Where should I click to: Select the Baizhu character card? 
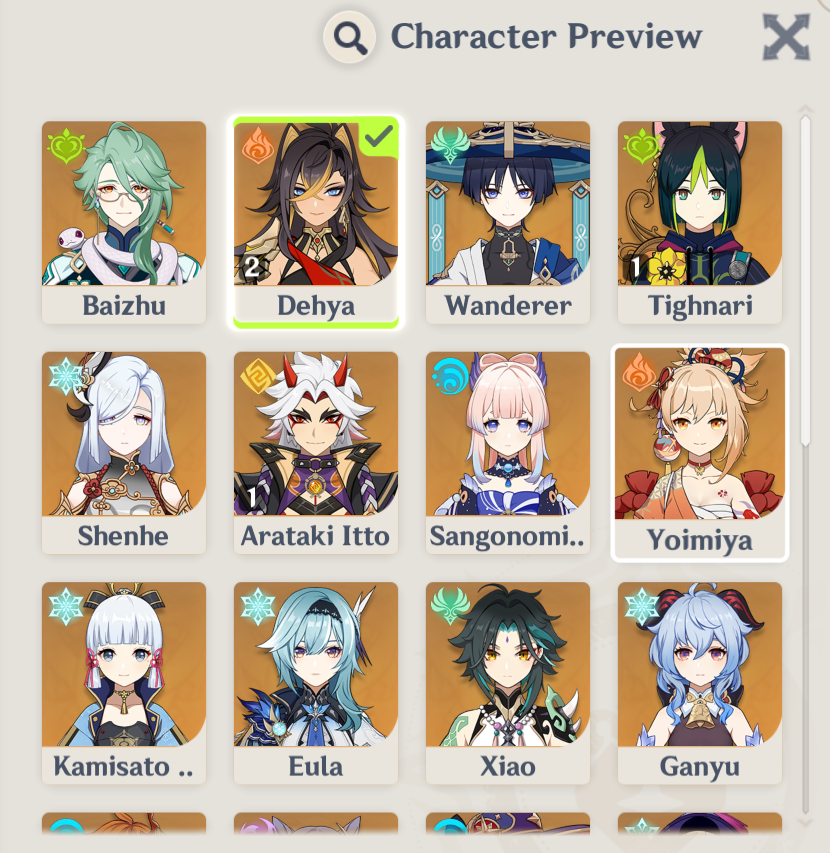coord(124,222)
